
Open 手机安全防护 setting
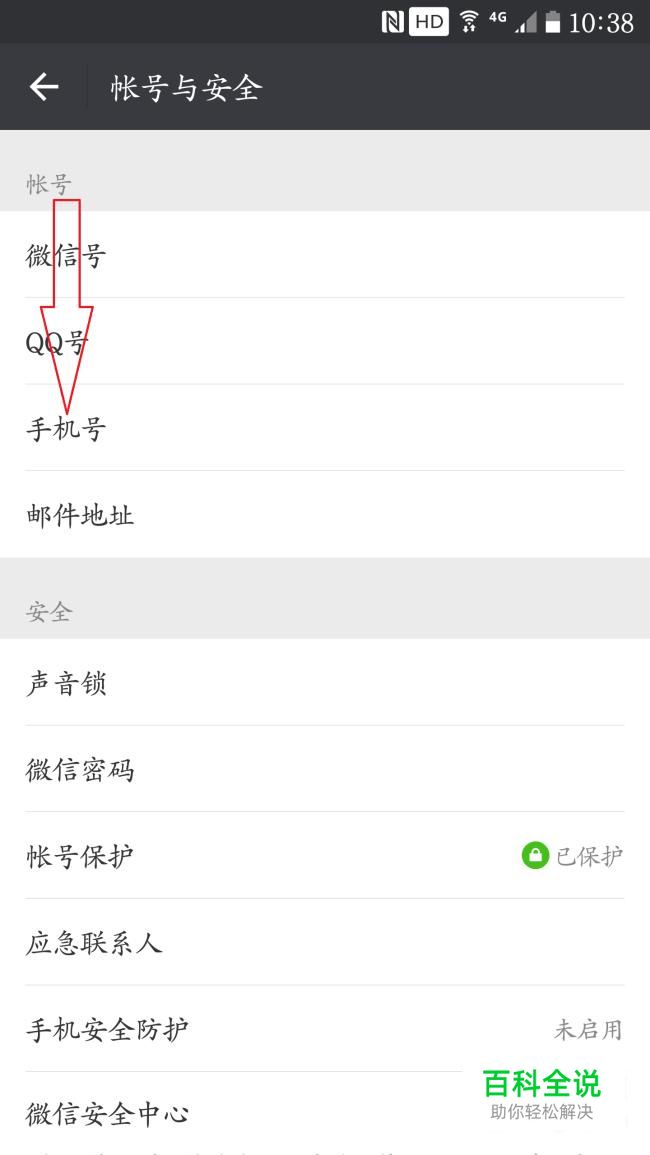pyautogui.click(x=325, y=1028)
